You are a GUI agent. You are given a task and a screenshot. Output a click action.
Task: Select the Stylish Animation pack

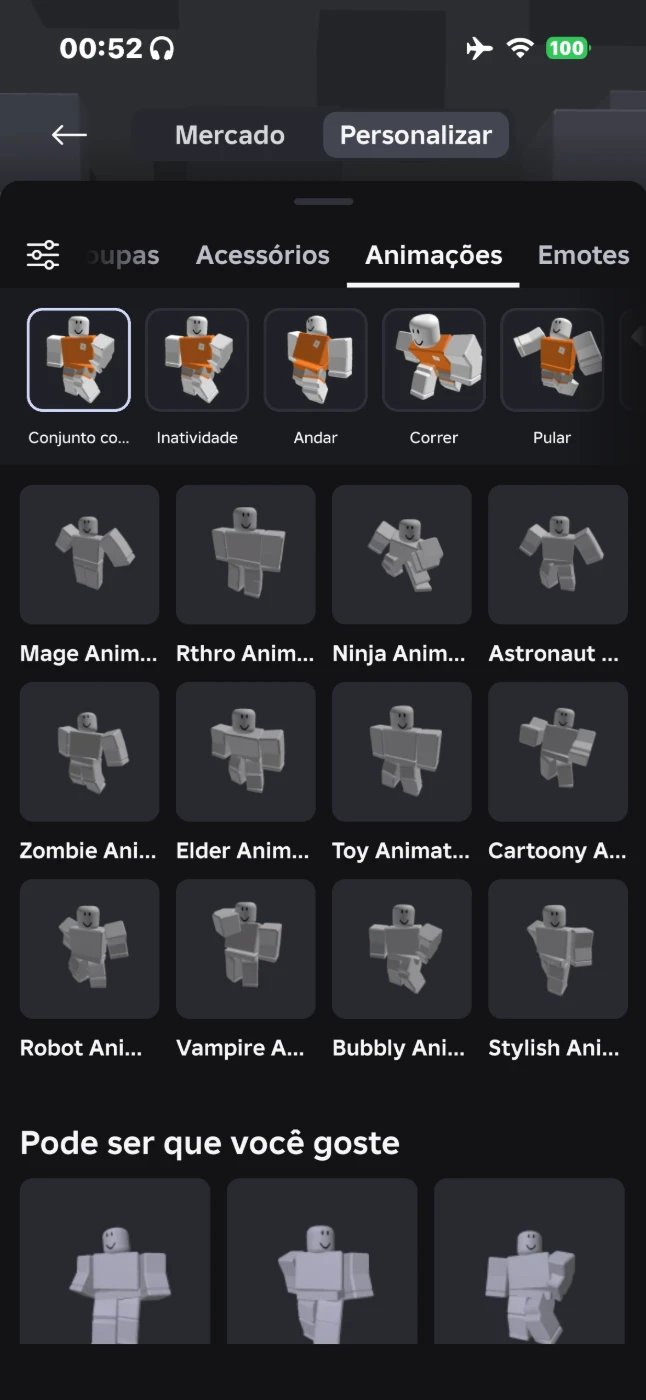558,949
